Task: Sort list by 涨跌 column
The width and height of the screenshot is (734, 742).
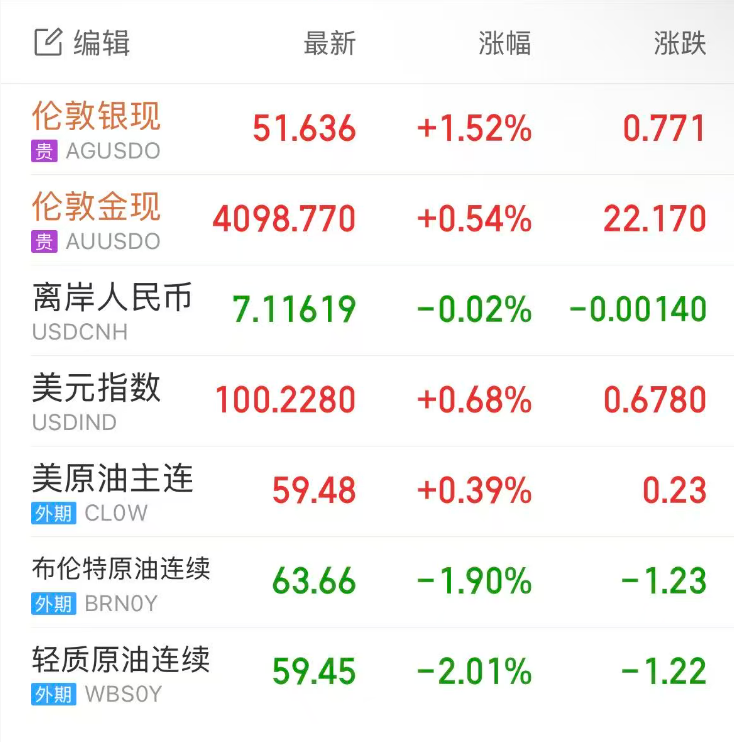Action: point(680,44)
